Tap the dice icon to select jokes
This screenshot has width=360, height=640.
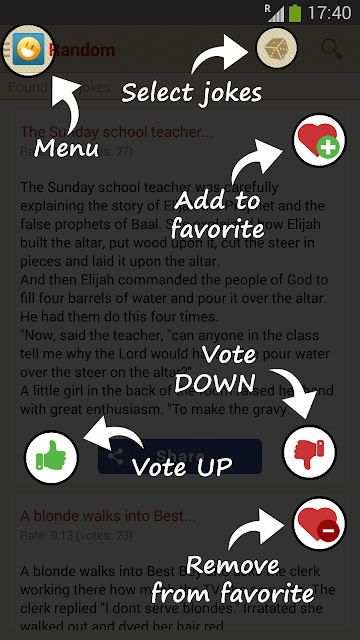coord(276,49)
